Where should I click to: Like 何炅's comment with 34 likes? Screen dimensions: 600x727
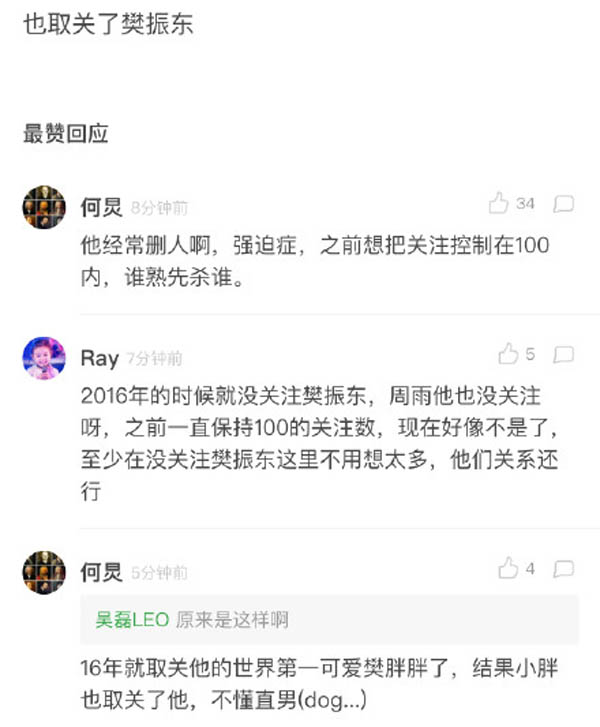point(499,204)
